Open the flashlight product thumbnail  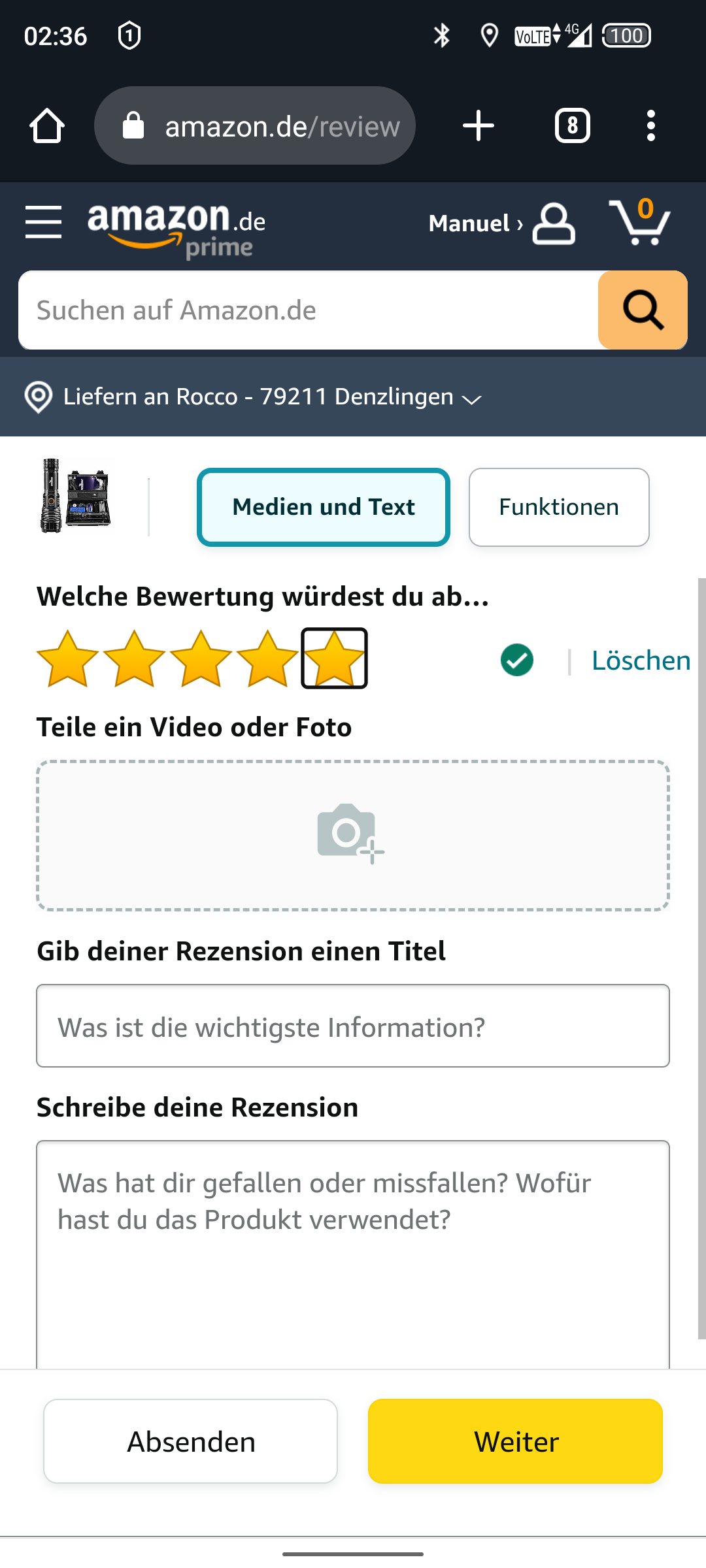coord(75,495)
